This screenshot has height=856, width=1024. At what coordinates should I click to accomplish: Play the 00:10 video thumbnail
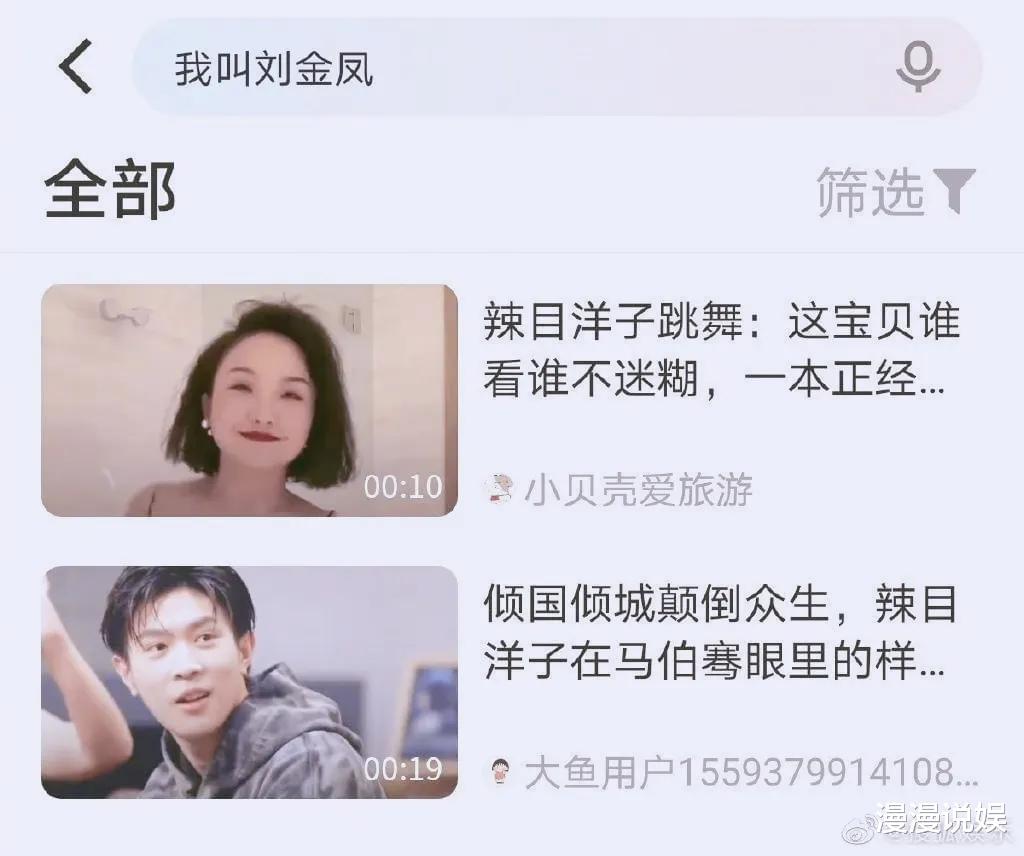(249, 400)
